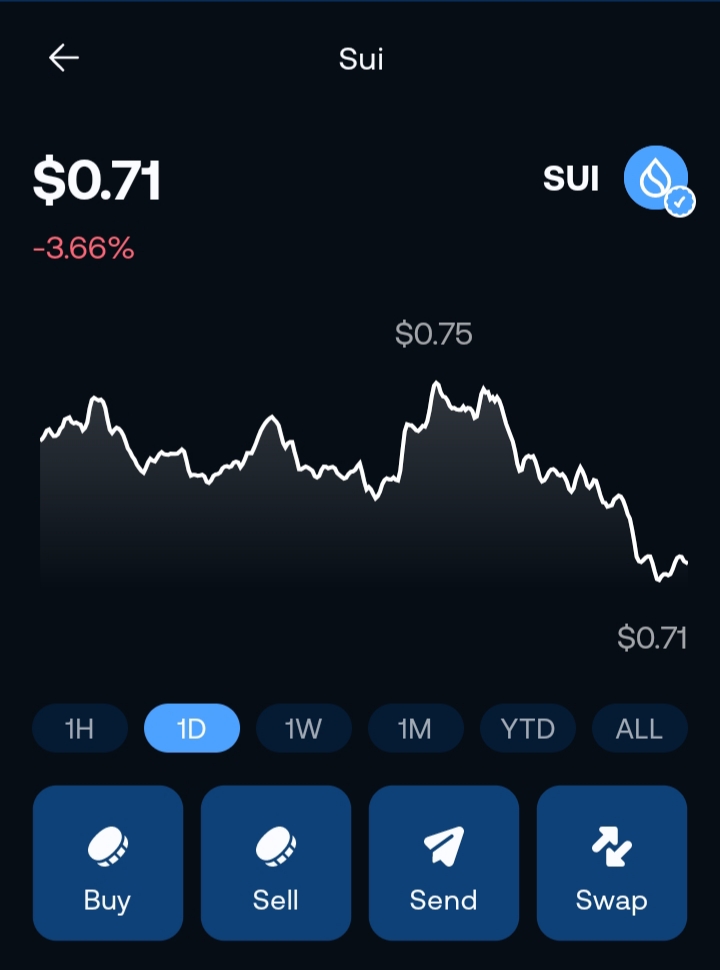Switch chart to 1H range
This screenshot has height=970, width=720.
point(80,728)
